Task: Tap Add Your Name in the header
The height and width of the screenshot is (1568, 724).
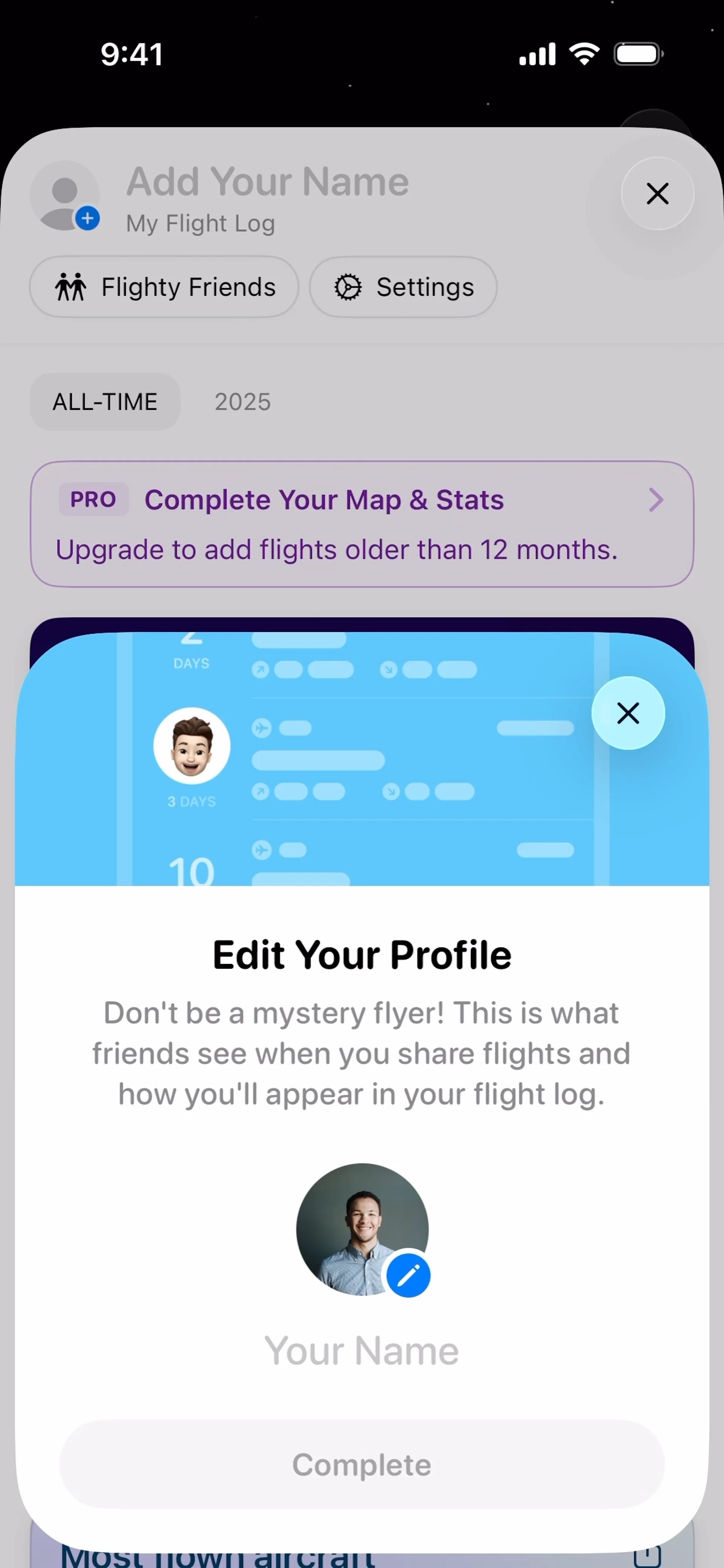Action: click(x=267, y=181)
